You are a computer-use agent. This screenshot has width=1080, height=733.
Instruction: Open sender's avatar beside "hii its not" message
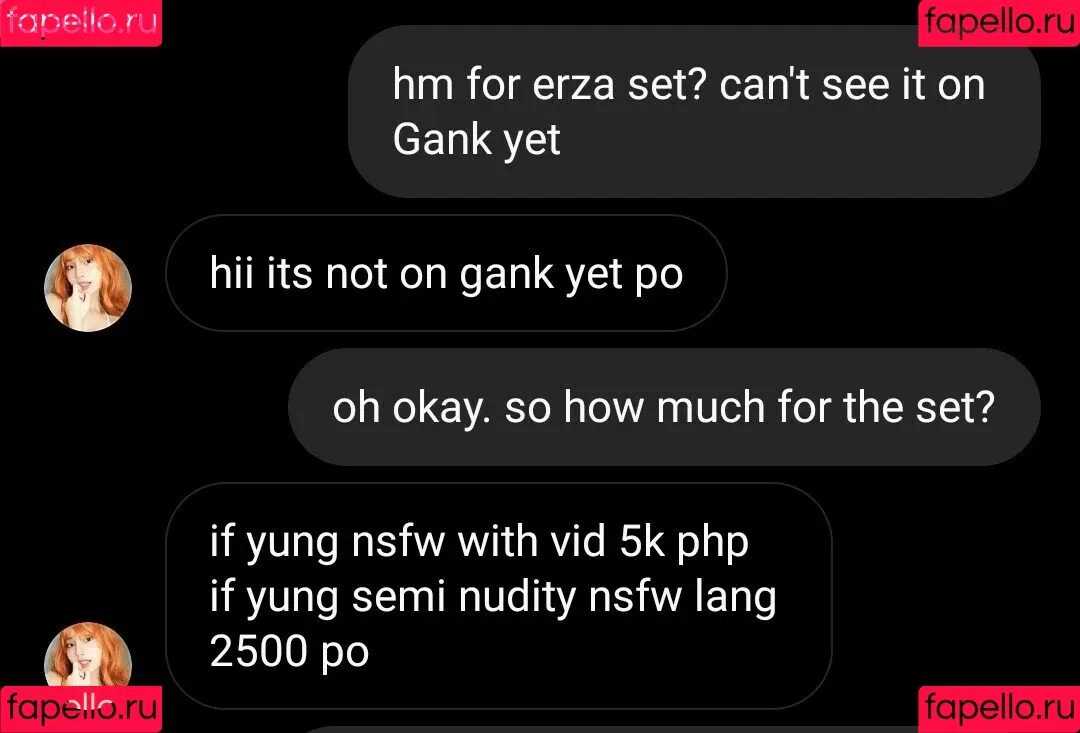click(88, 288)
